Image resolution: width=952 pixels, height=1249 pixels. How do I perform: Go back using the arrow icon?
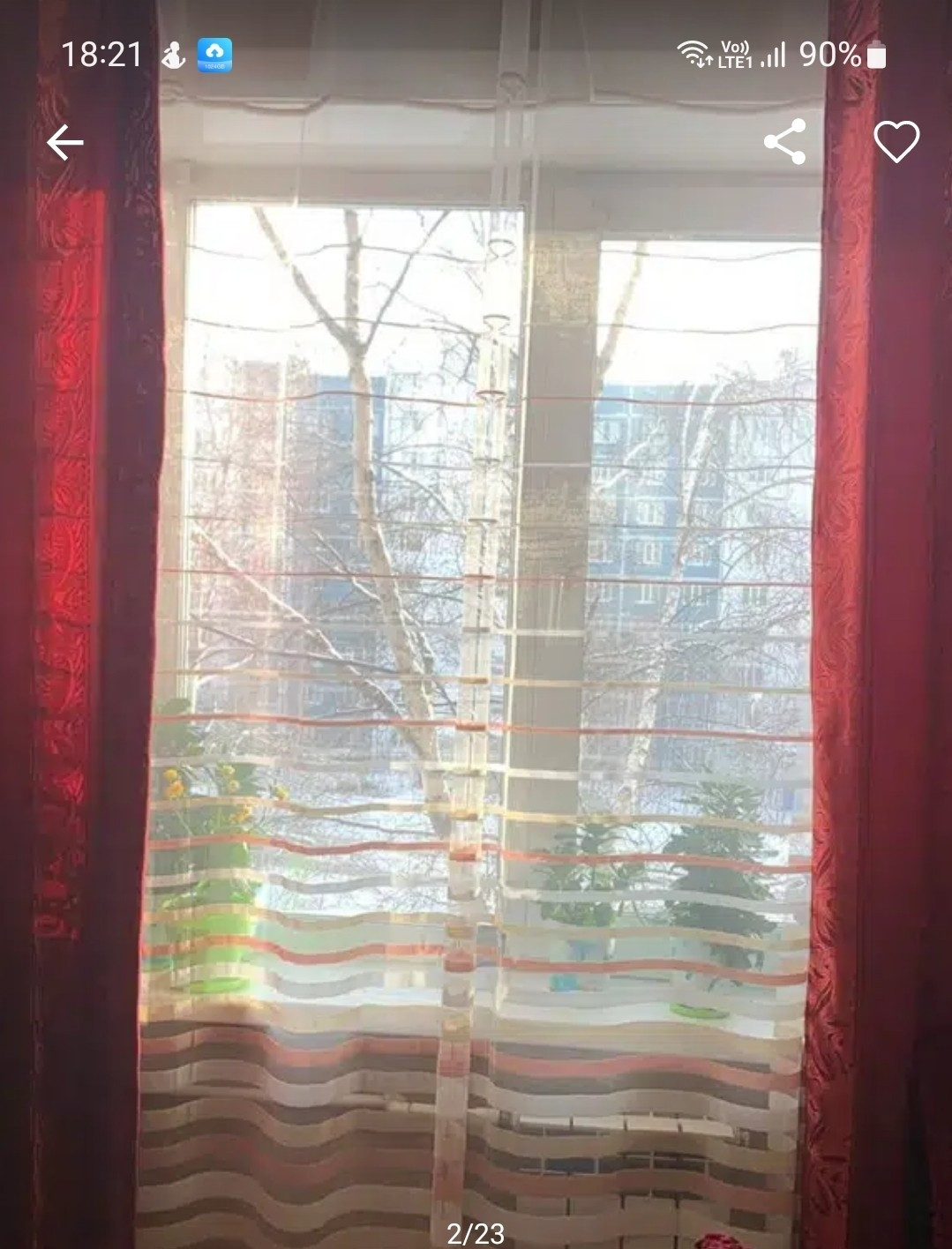click(64, 142)
